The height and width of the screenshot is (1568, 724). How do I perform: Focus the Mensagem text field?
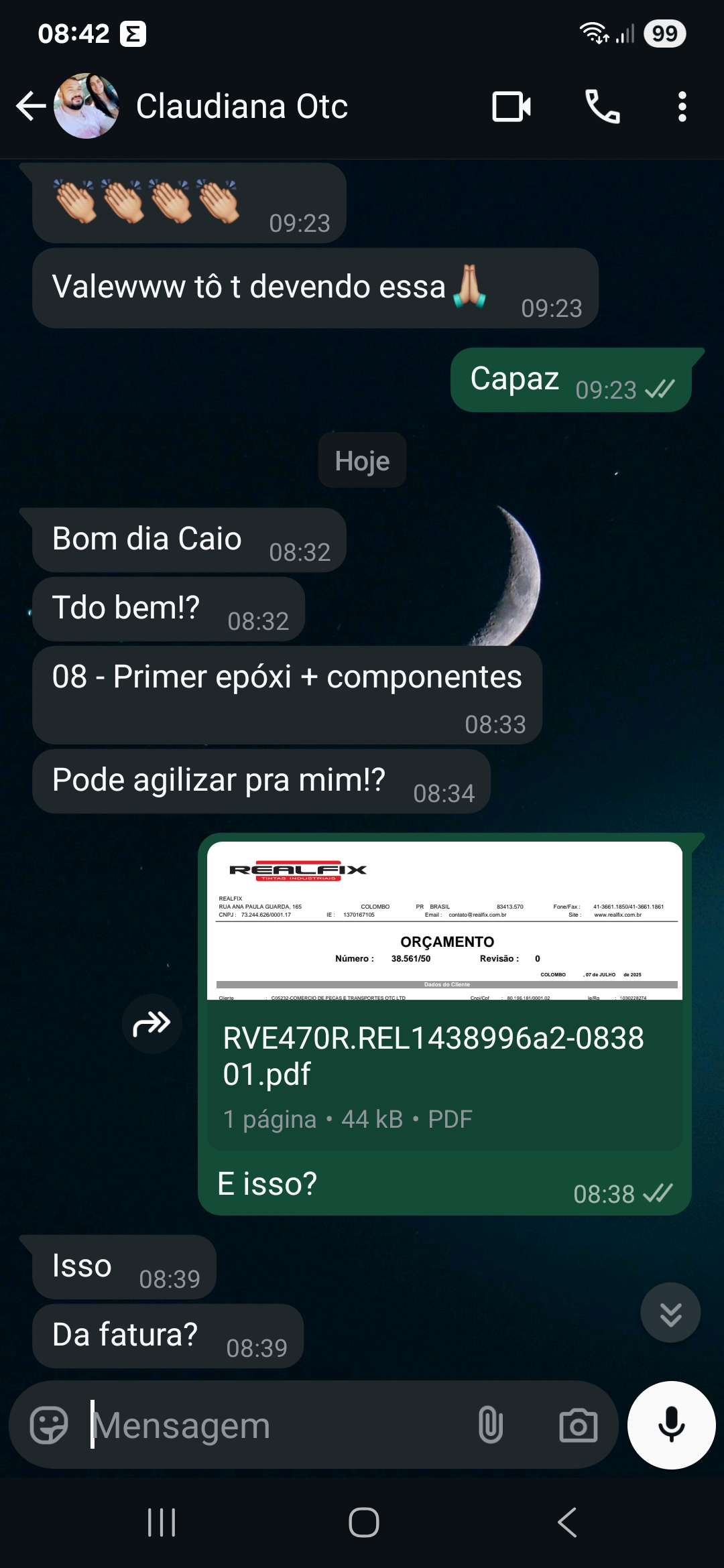[x=268, y=1425]
